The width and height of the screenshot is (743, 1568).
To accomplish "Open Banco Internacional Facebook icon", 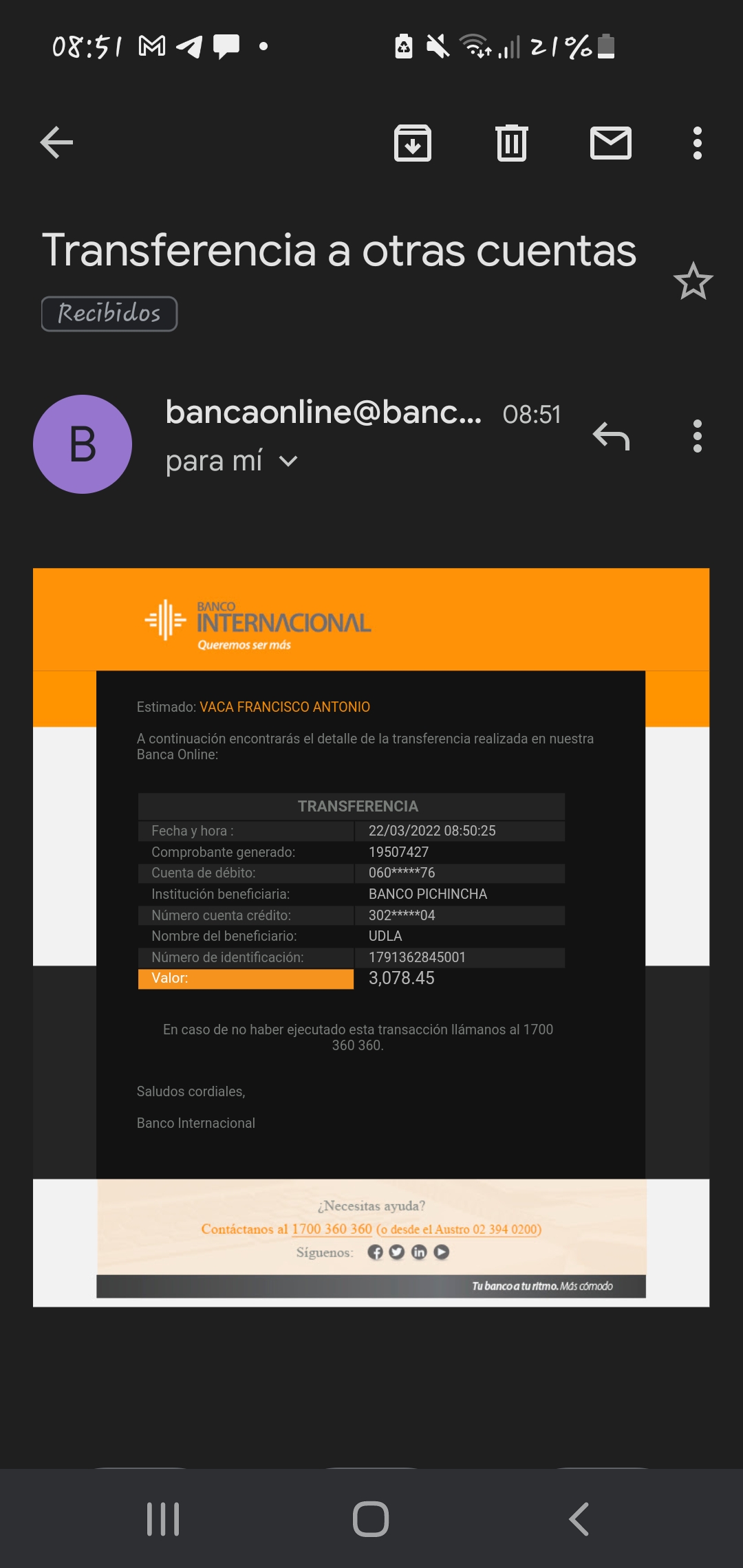I will point(375,1252).
